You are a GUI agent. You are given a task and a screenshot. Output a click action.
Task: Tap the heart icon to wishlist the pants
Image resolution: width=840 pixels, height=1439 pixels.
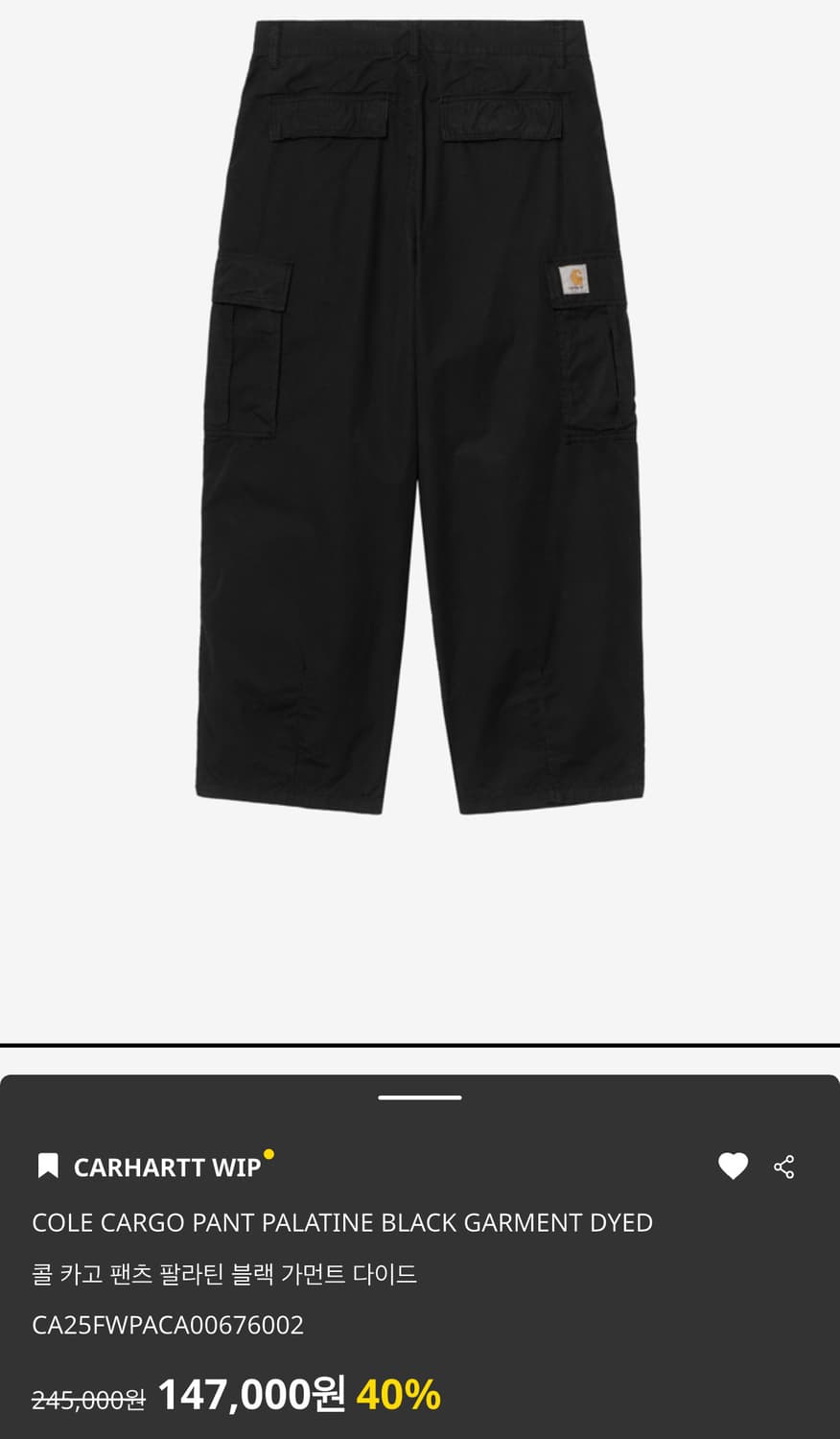point(733,1167)
